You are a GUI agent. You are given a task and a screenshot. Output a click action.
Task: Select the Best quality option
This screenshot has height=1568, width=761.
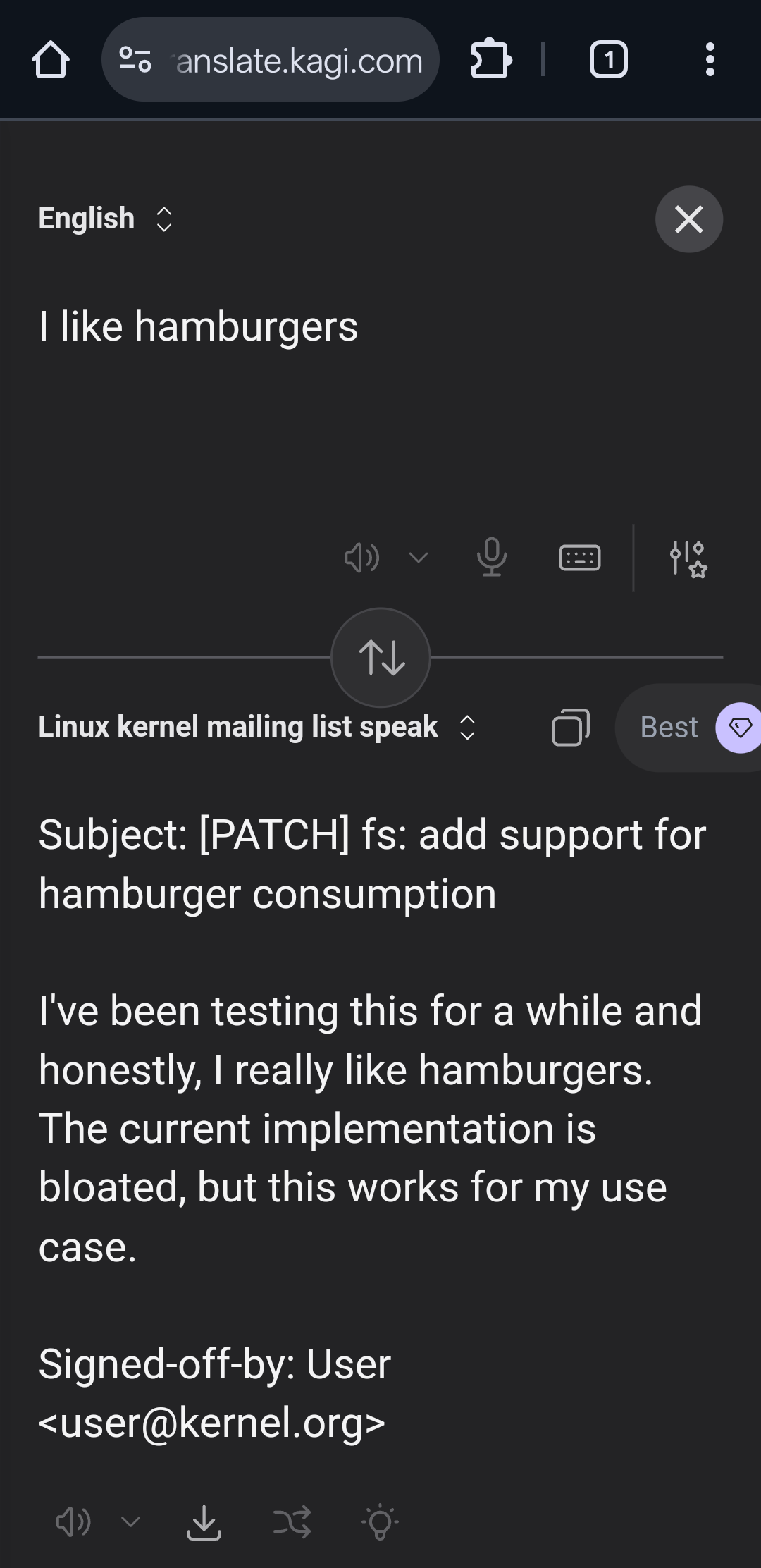[x=669, y=727]
